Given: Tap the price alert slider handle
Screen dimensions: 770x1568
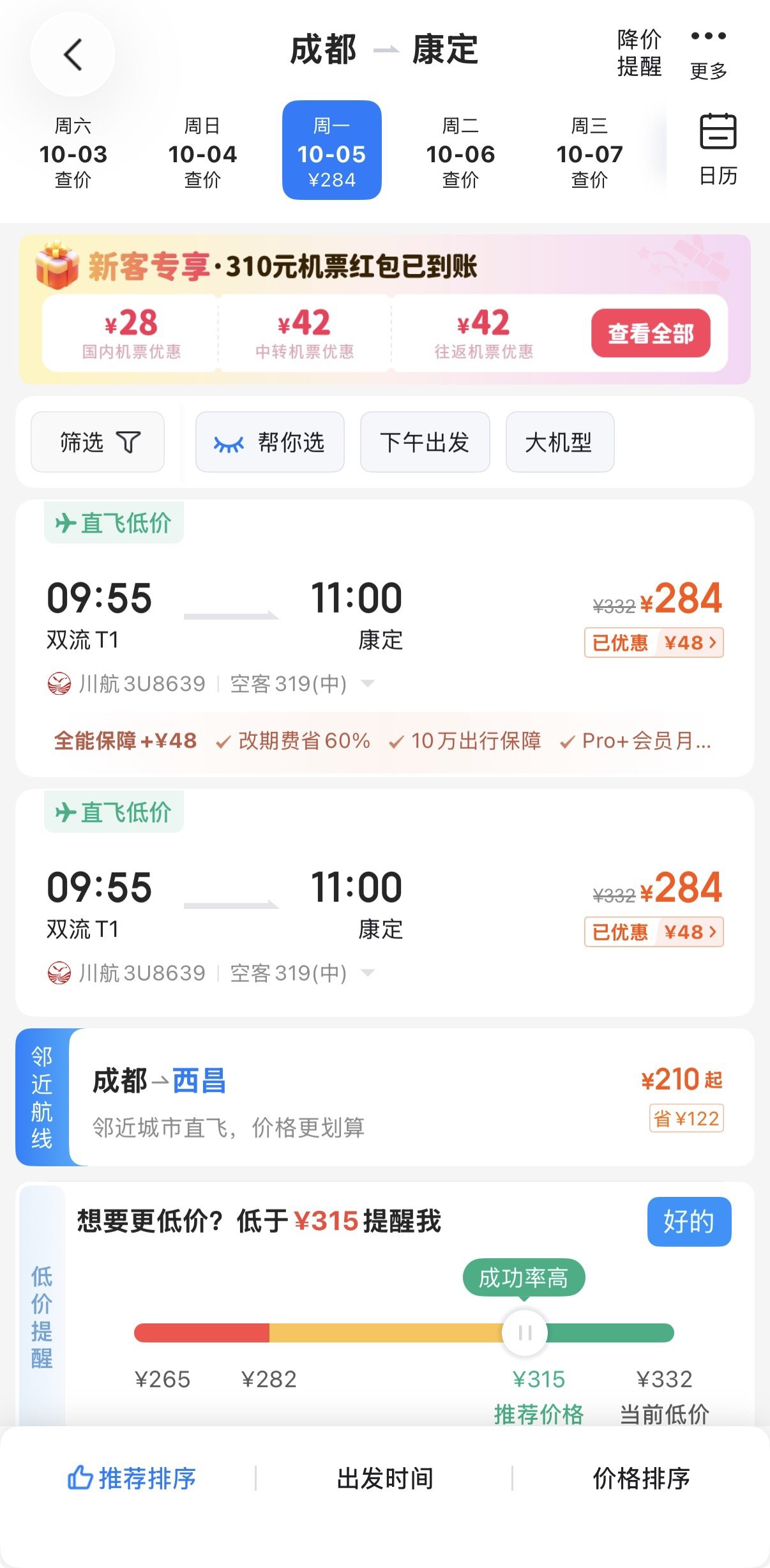Looking at the screenshot, I should click(525, 1332).
